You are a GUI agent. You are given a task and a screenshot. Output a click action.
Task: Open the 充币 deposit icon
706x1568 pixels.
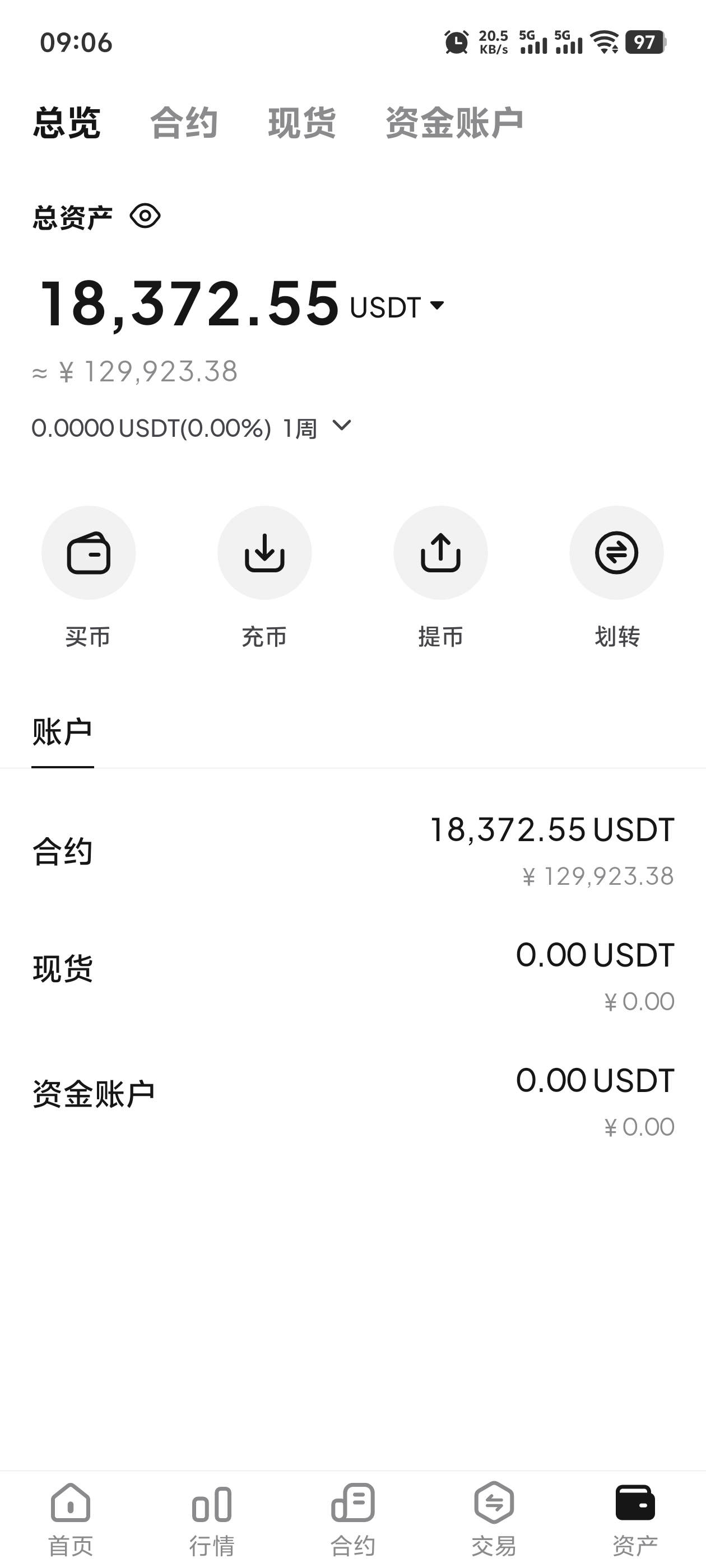point(264,552)
